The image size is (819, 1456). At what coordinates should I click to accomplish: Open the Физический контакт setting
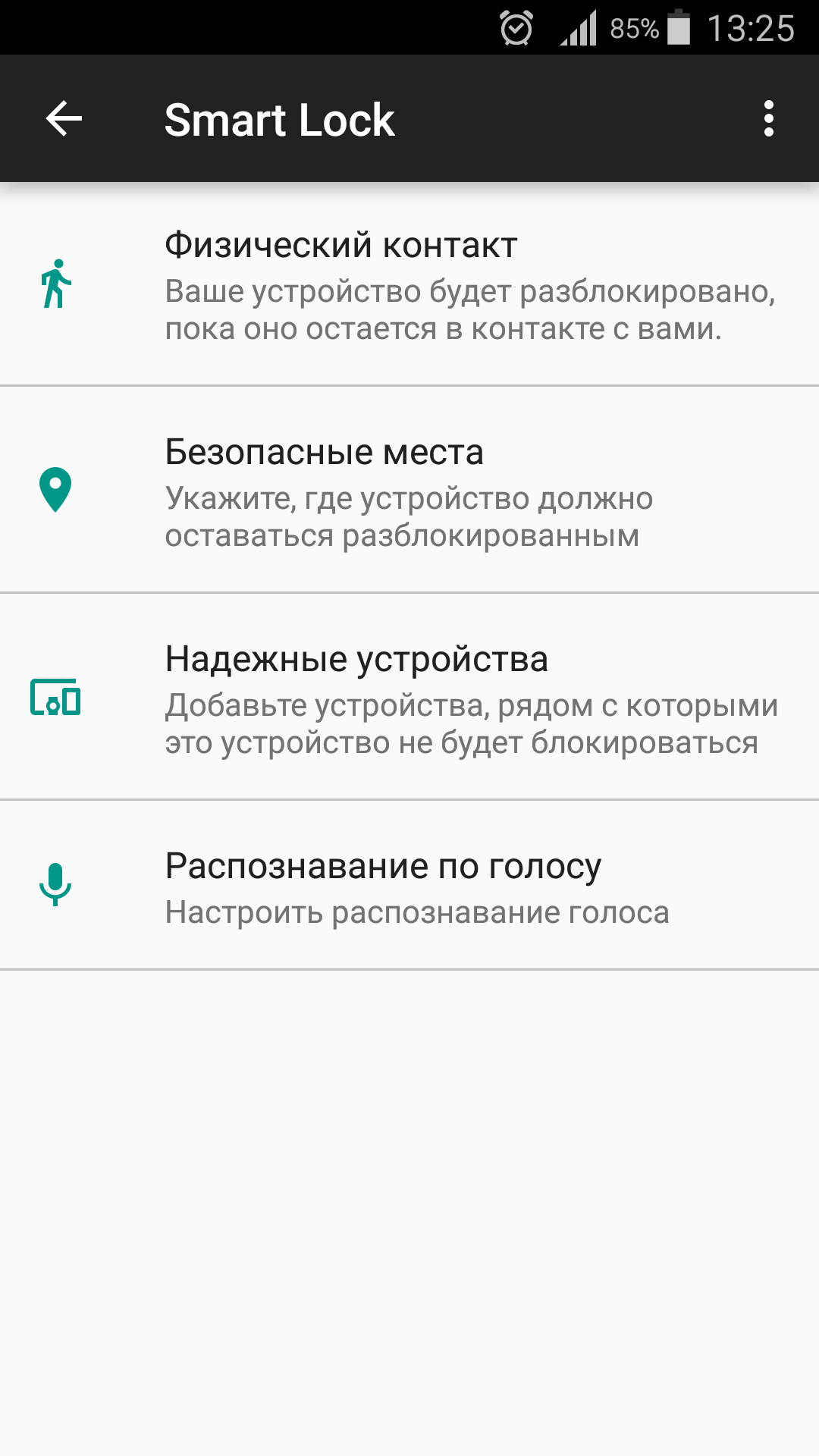409,284
